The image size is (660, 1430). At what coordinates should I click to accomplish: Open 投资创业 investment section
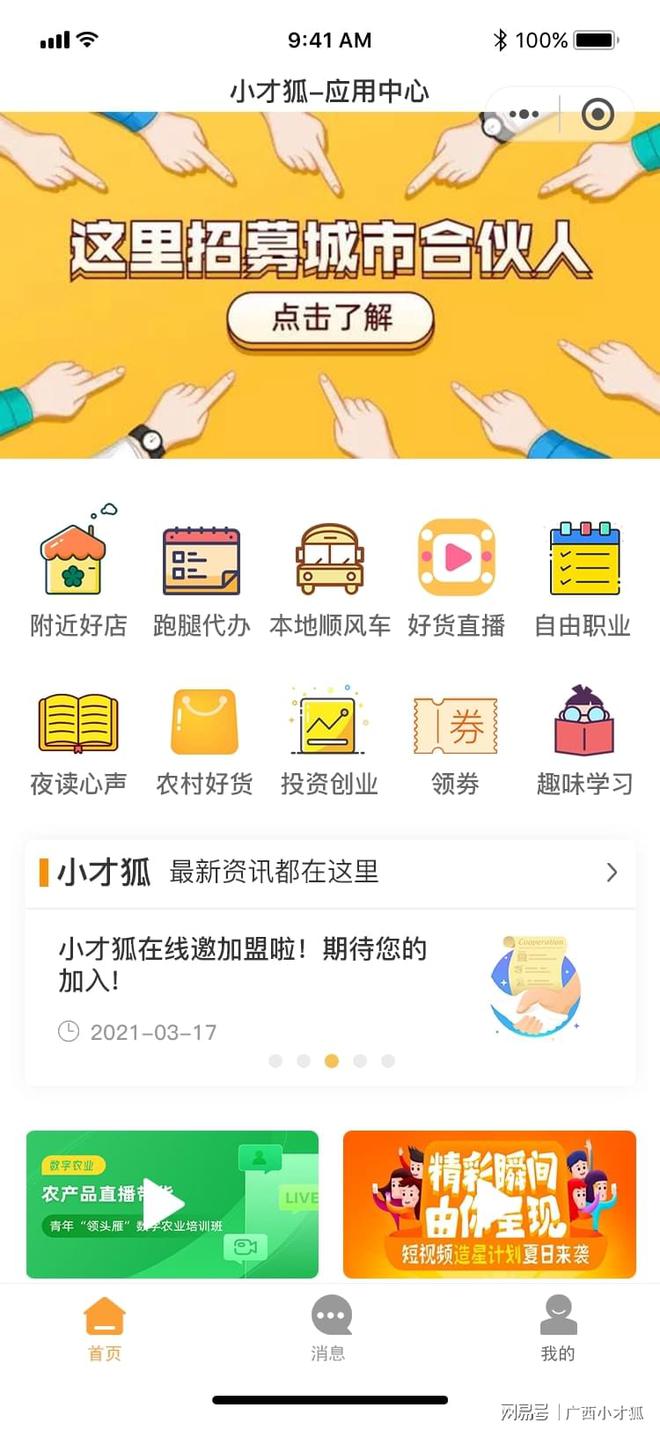tap(329, 738)
